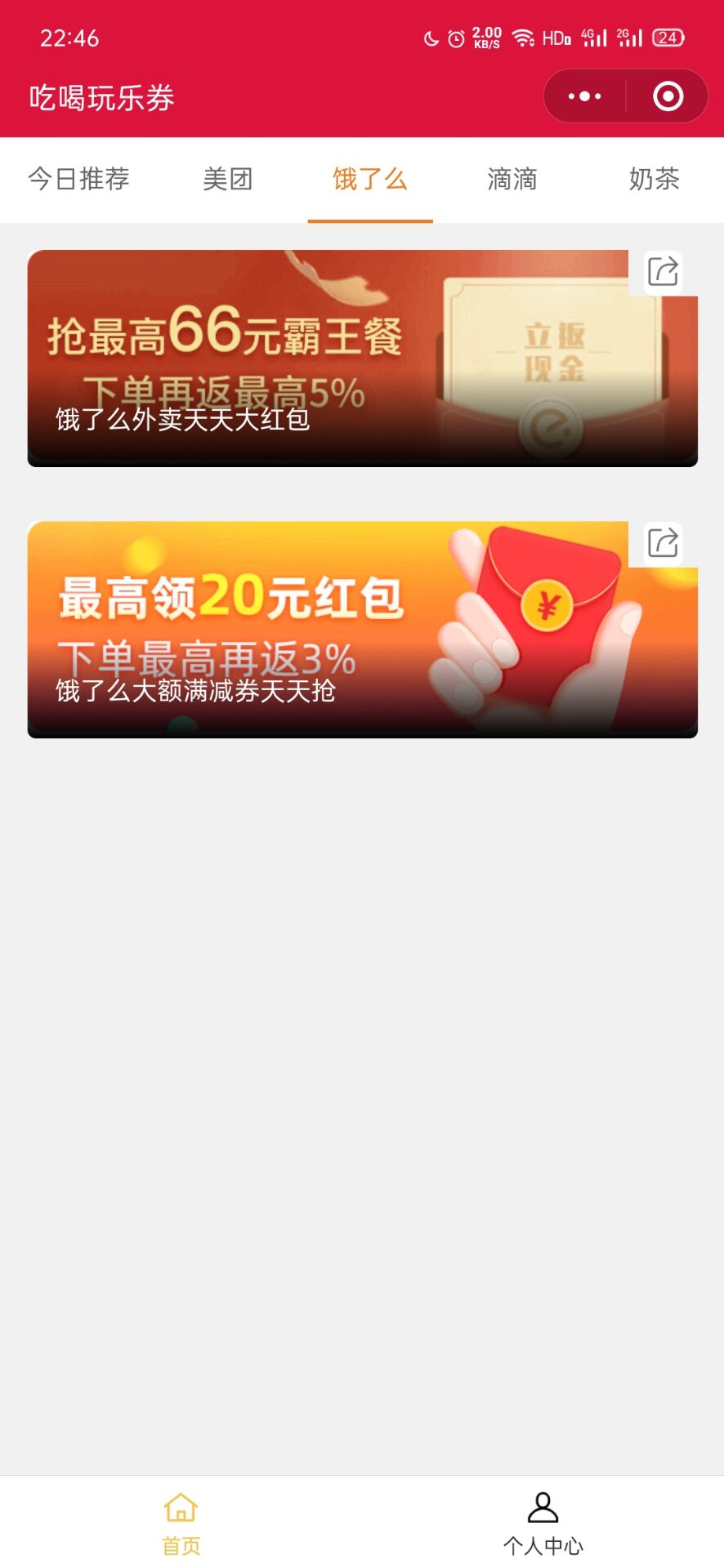Screen dimensions: 724x1568
Task: Select the 饿了么 tab
Action: coord(370,179)
